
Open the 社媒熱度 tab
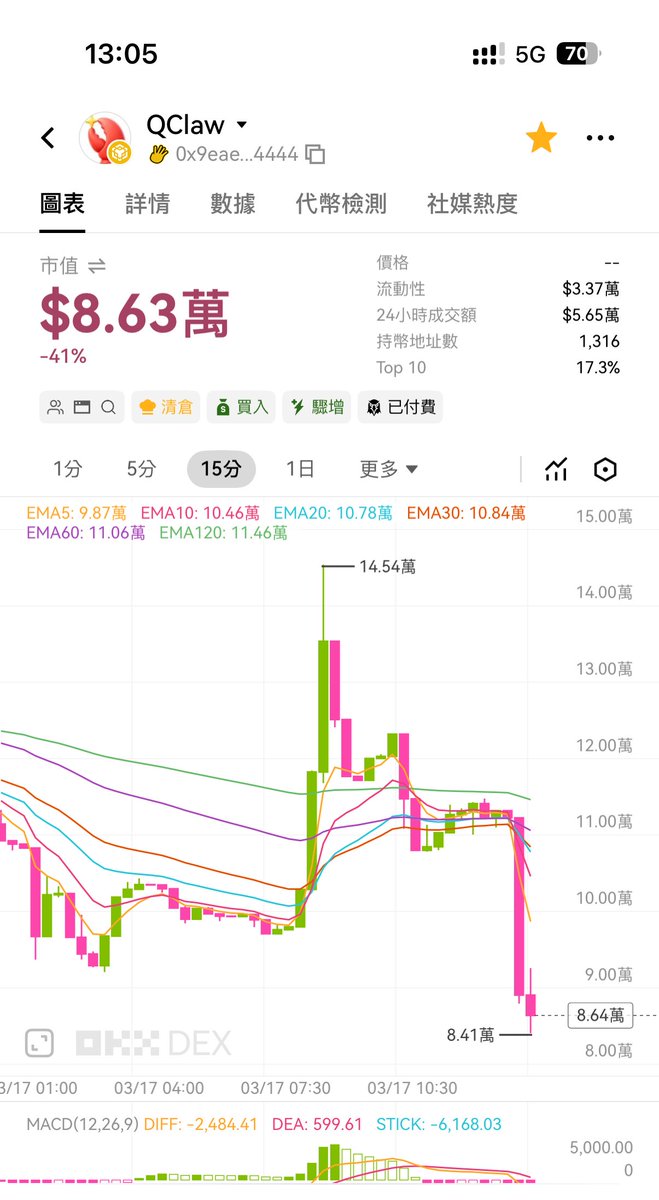(x=472, y=204)
